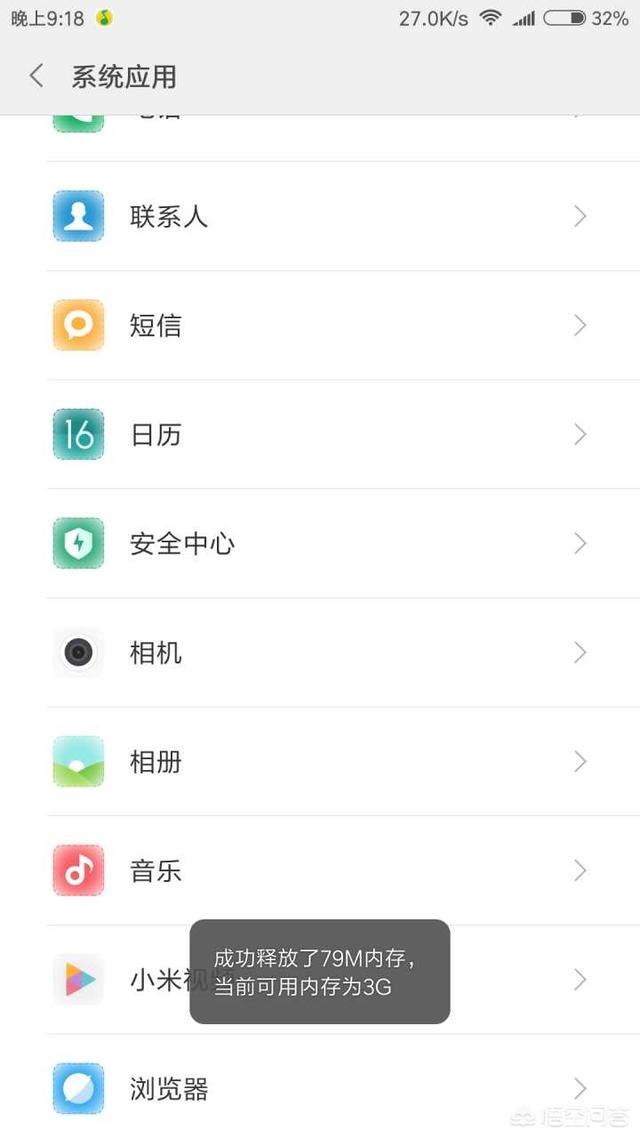Select the 日历 row

click(320, 434)
